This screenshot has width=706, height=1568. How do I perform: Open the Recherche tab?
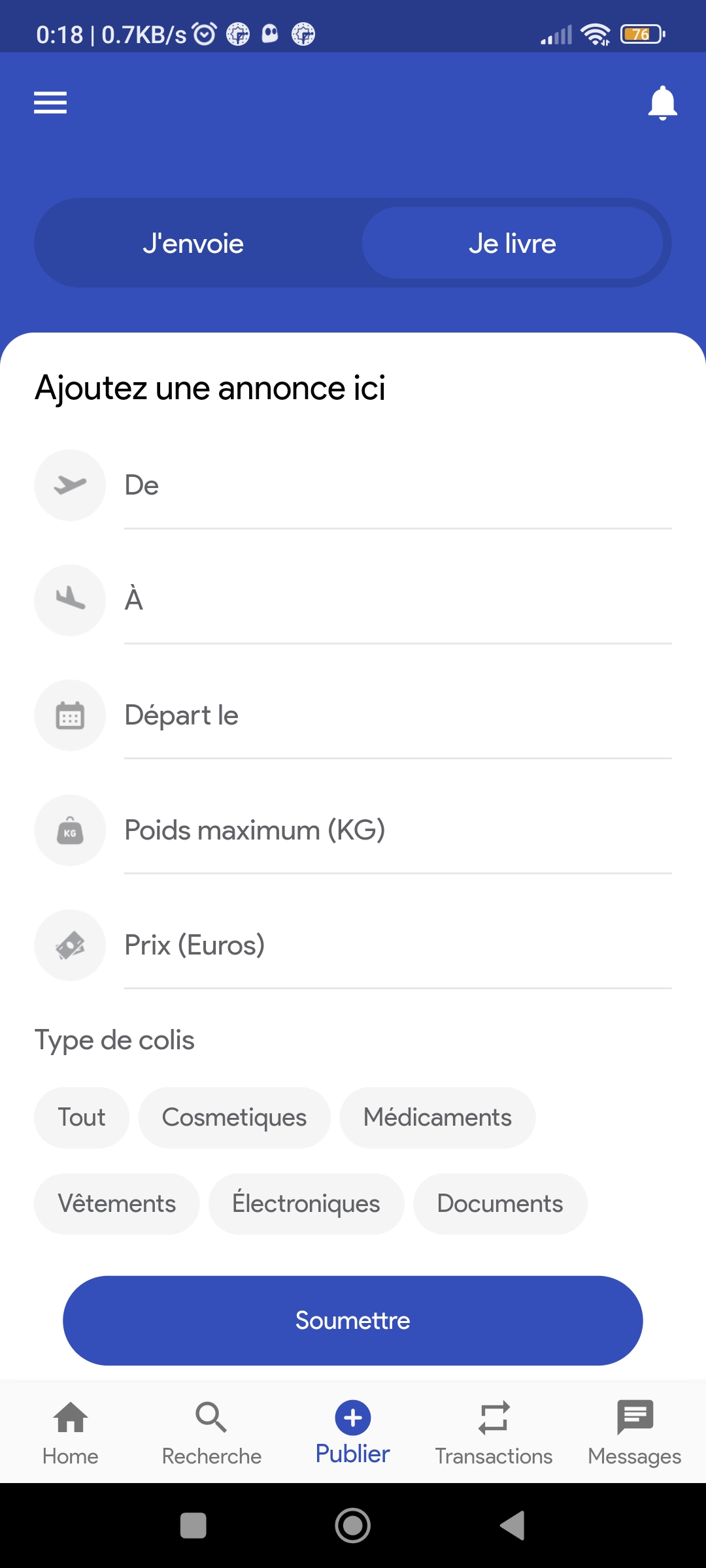coord(212,1433)
